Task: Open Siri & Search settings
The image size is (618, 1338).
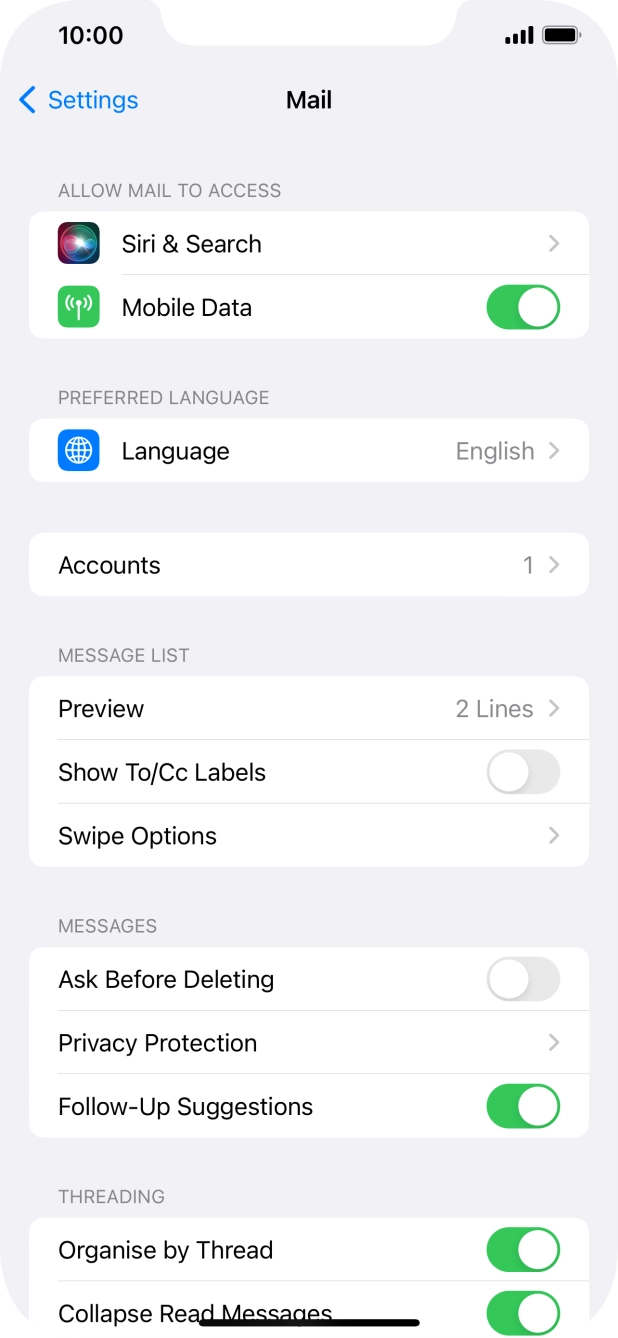Action: click(309, 244)
